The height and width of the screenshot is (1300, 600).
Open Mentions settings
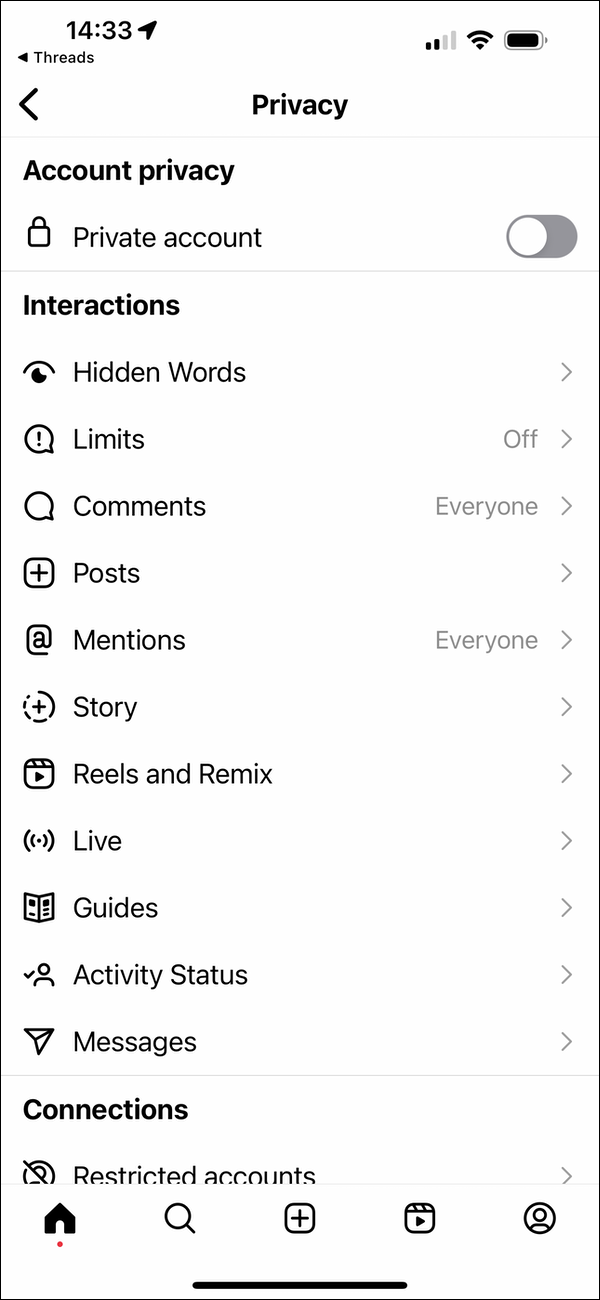coord(300,640)
